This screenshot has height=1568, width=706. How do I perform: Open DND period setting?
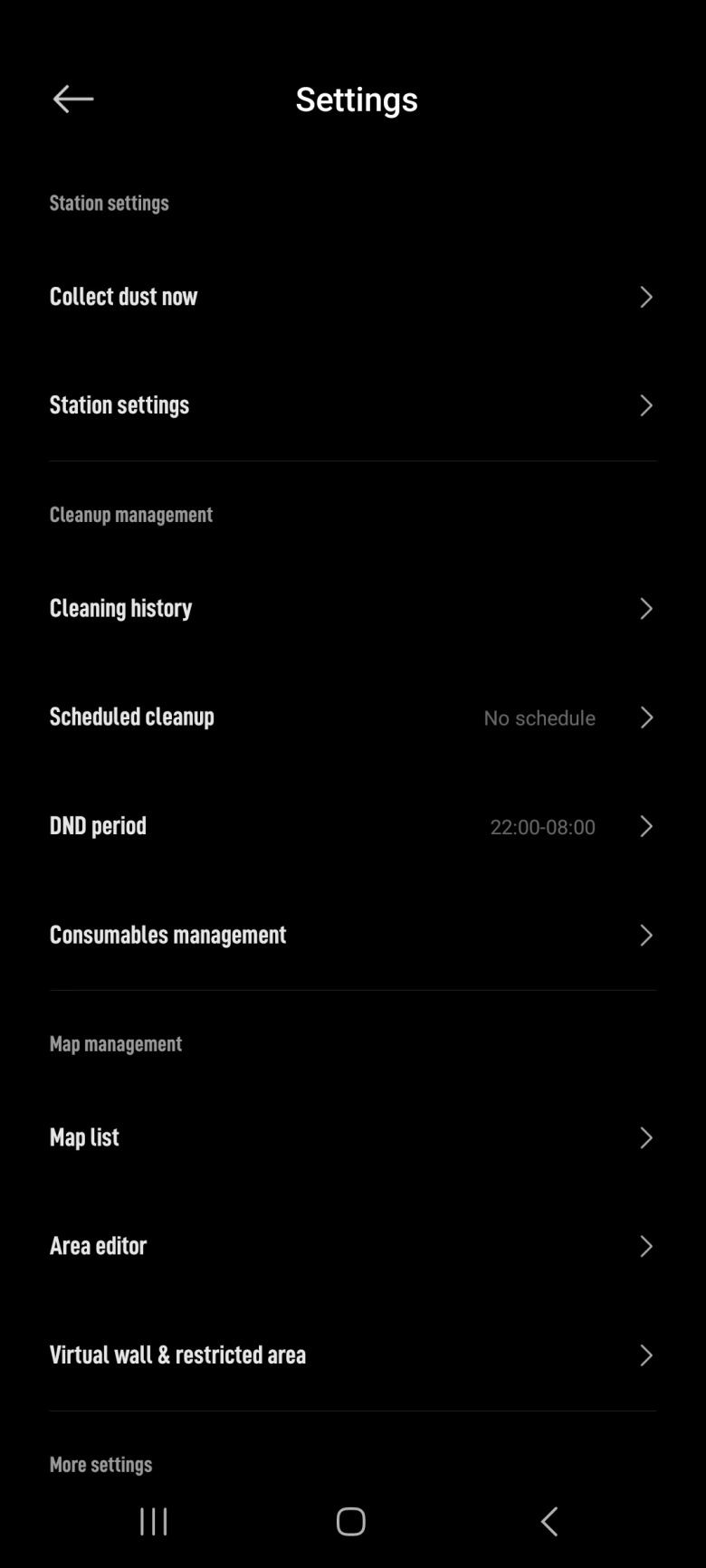click(351, 826)
